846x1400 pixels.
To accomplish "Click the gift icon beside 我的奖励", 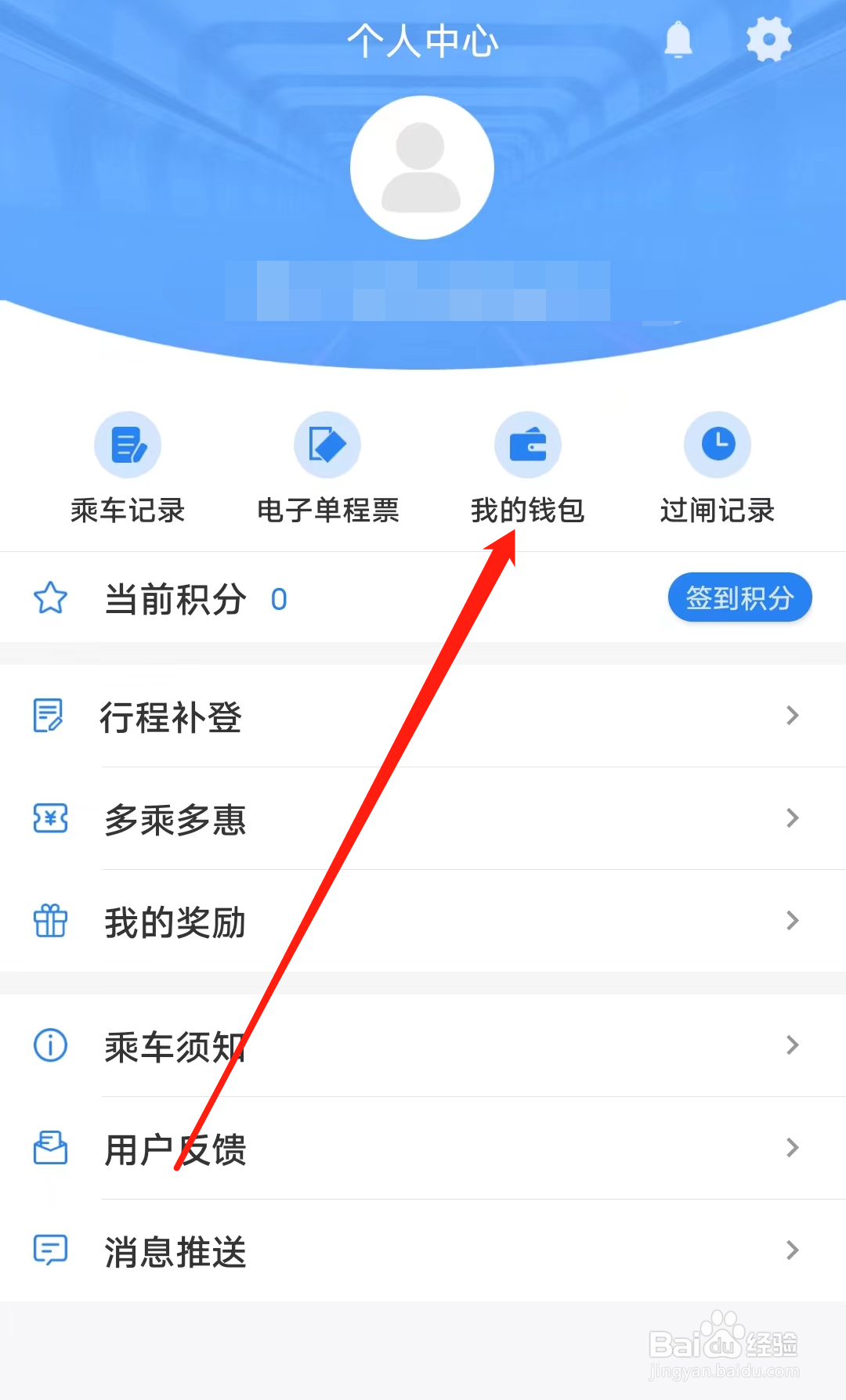I will [x=49, y=922].
